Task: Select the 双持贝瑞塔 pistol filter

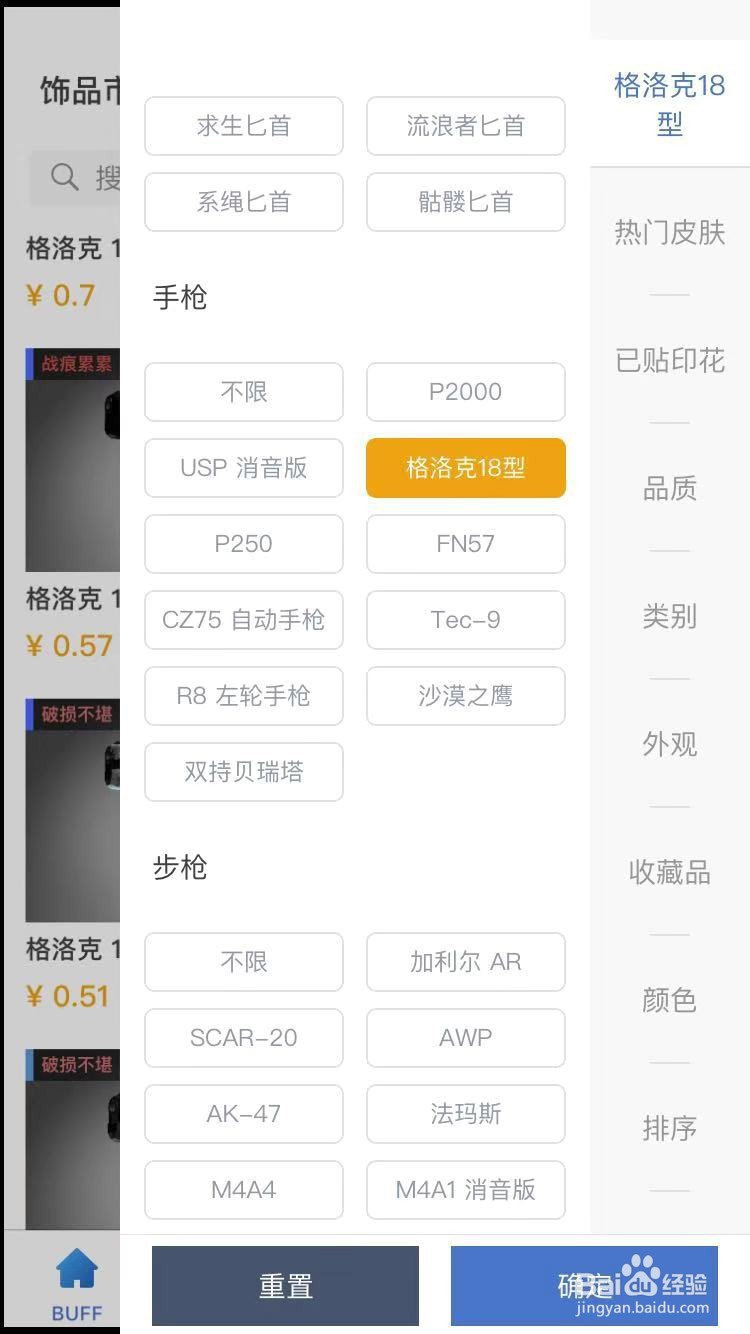Action: 243,772
